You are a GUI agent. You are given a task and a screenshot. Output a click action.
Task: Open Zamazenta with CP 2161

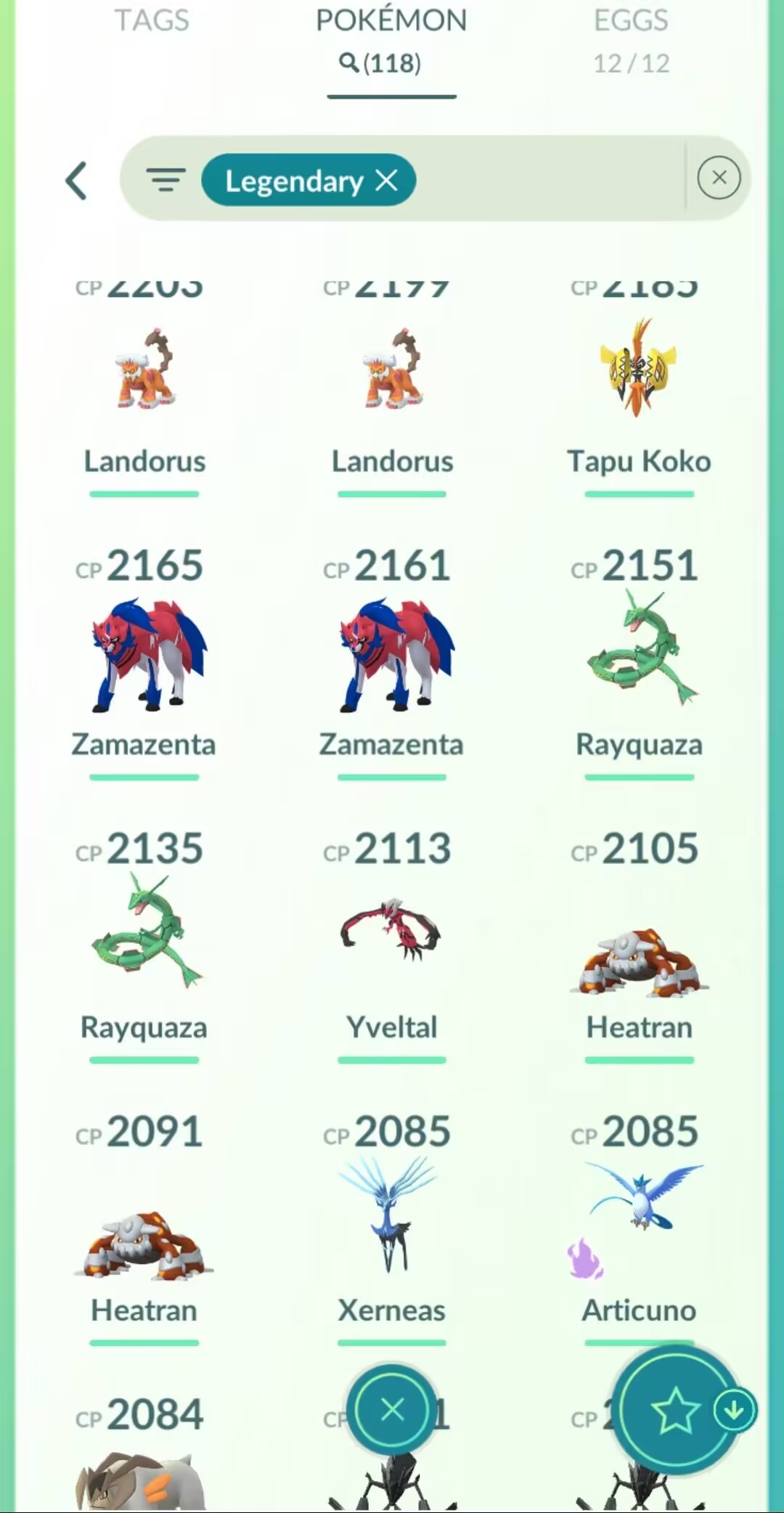pyautogui.click(x=392, y=653)
